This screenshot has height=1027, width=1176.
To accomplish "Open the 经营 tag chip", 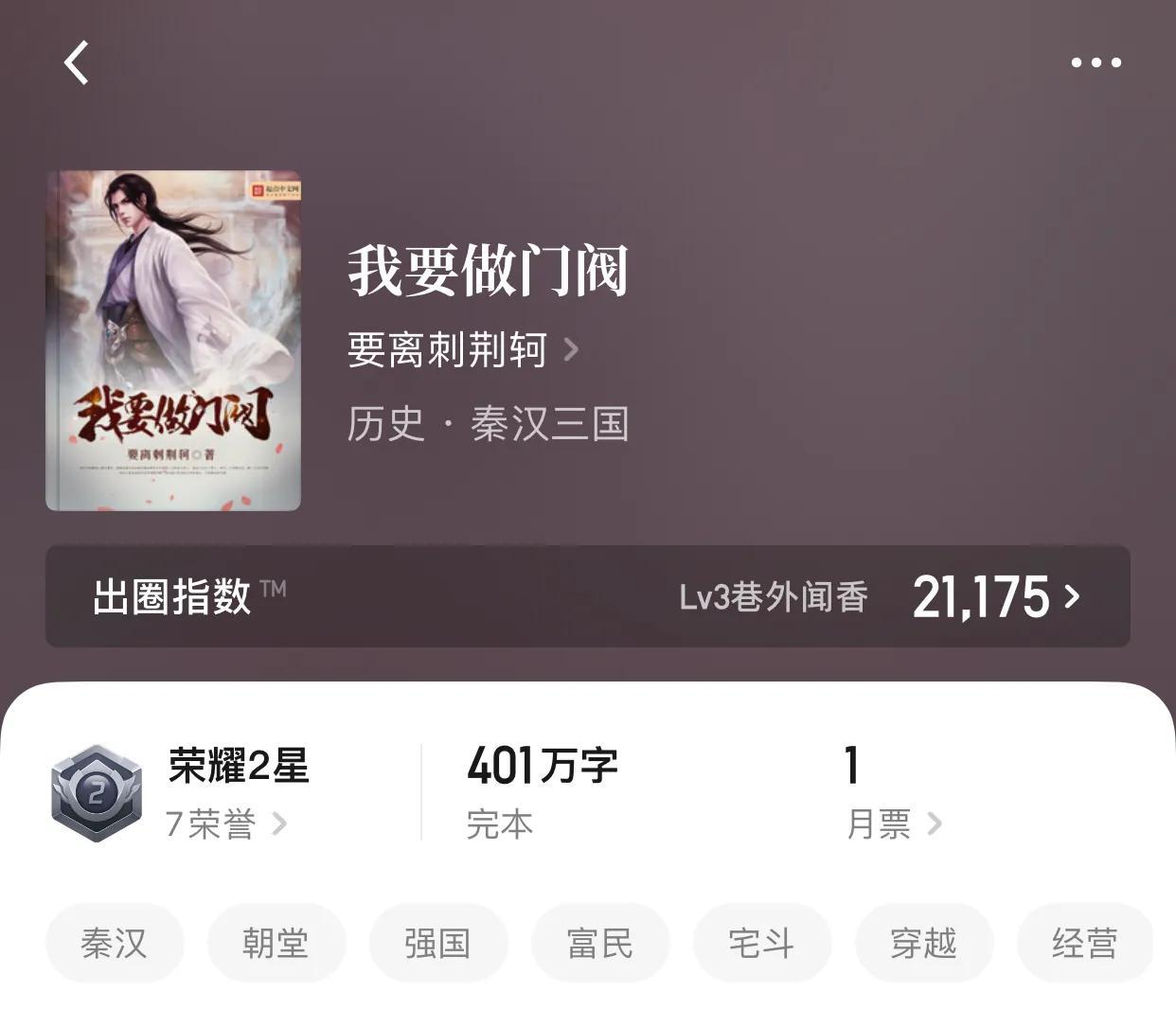I will (1085, 943).
